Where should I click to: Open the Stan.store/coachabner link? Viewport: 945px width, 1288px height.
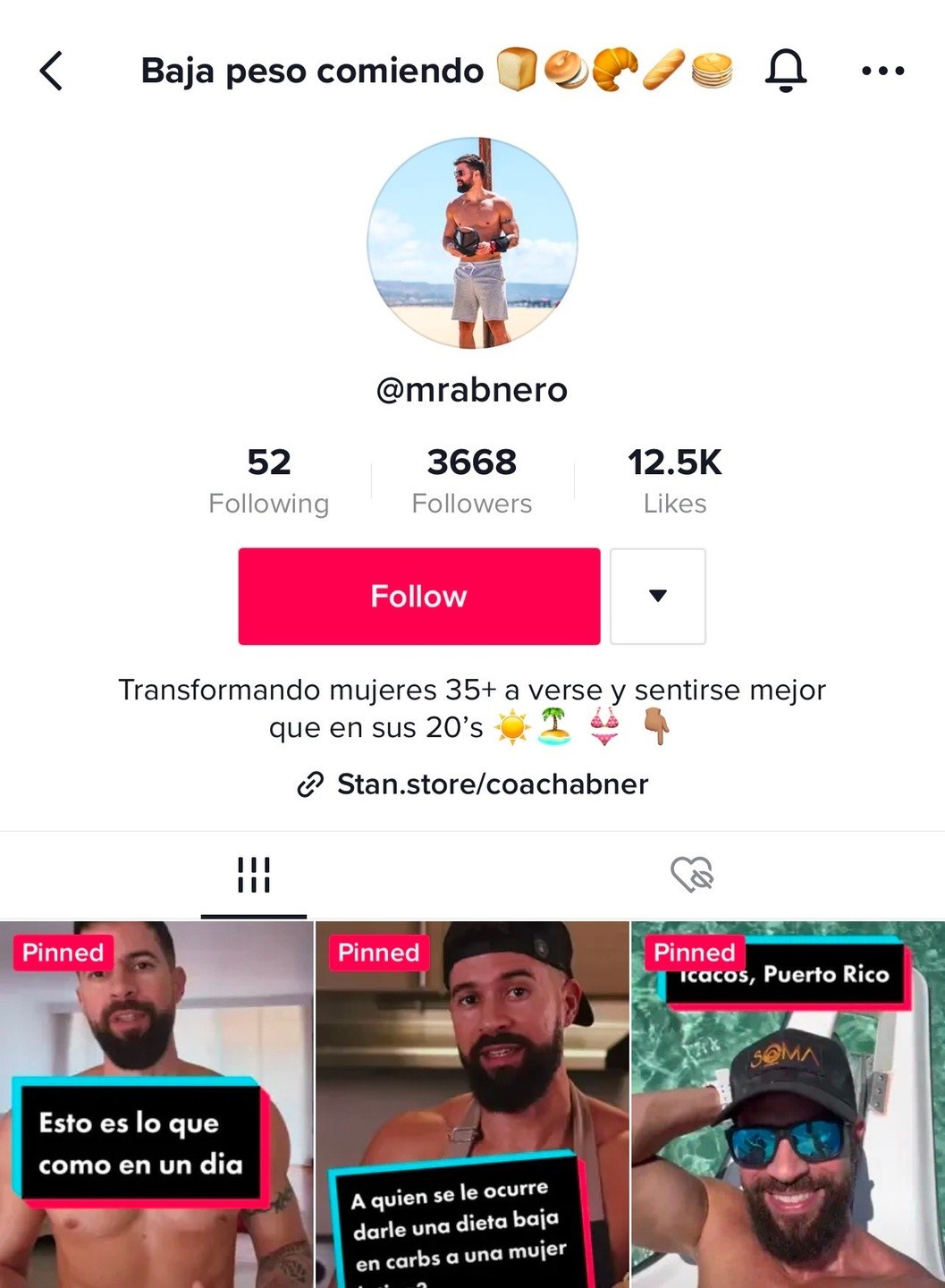tap(474, 784)
